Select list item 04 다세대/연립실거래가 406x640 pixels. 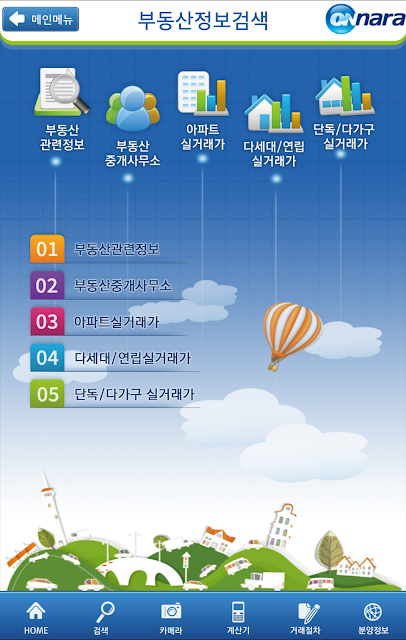[x=115, y=358]
